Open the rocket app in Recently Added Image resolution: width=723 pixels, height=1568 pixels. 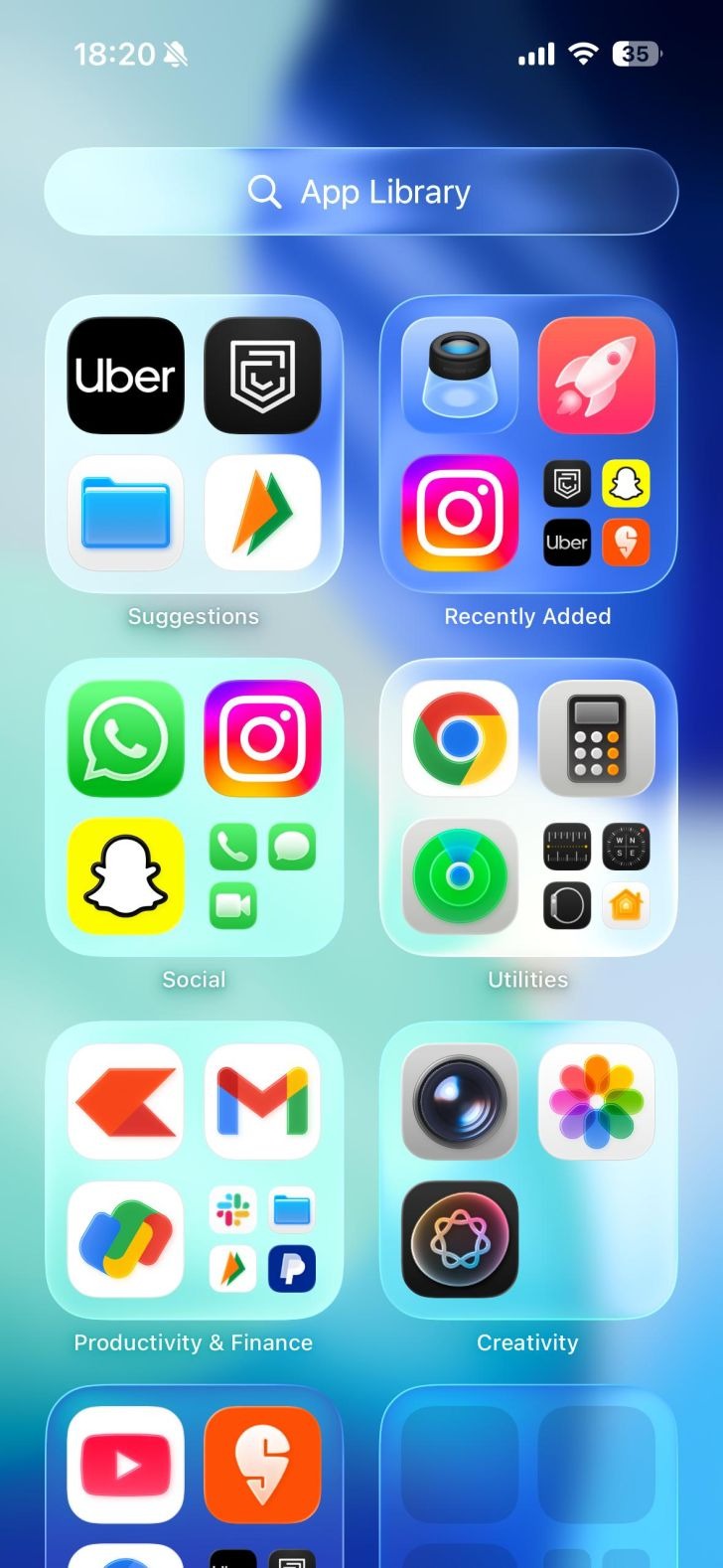pos(596,376)
